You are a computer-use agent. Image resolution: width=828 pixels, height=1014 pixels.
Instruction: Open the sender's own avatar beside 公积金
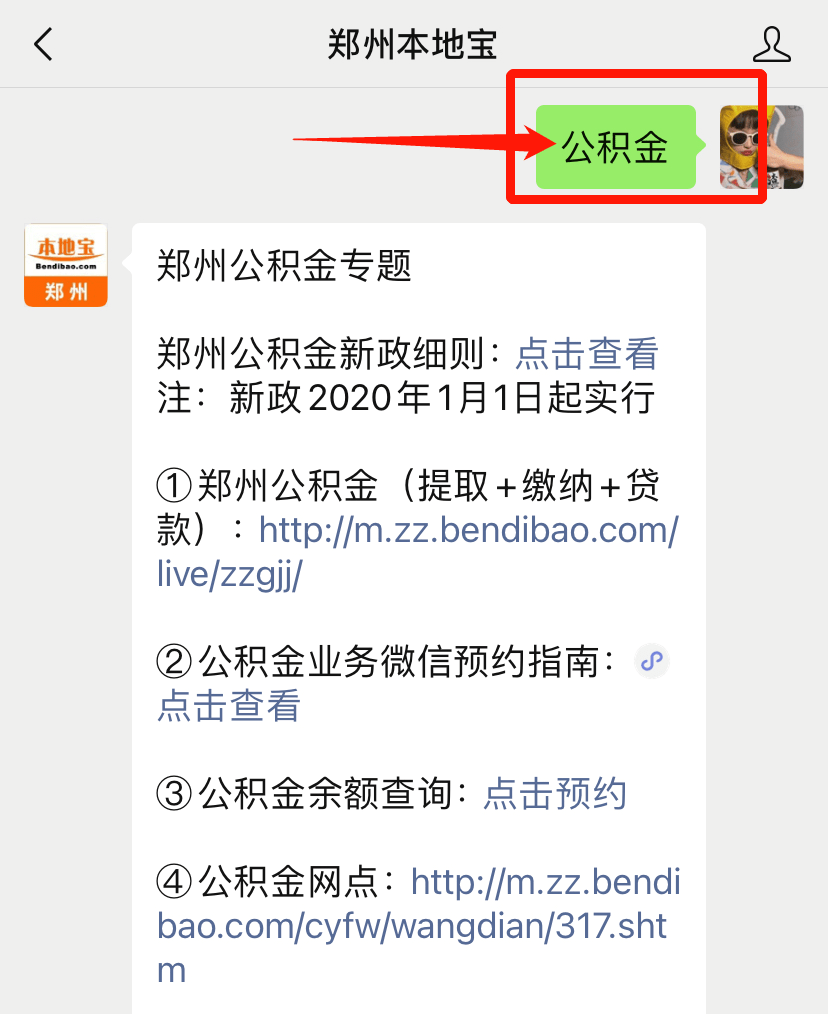(760, 147)
